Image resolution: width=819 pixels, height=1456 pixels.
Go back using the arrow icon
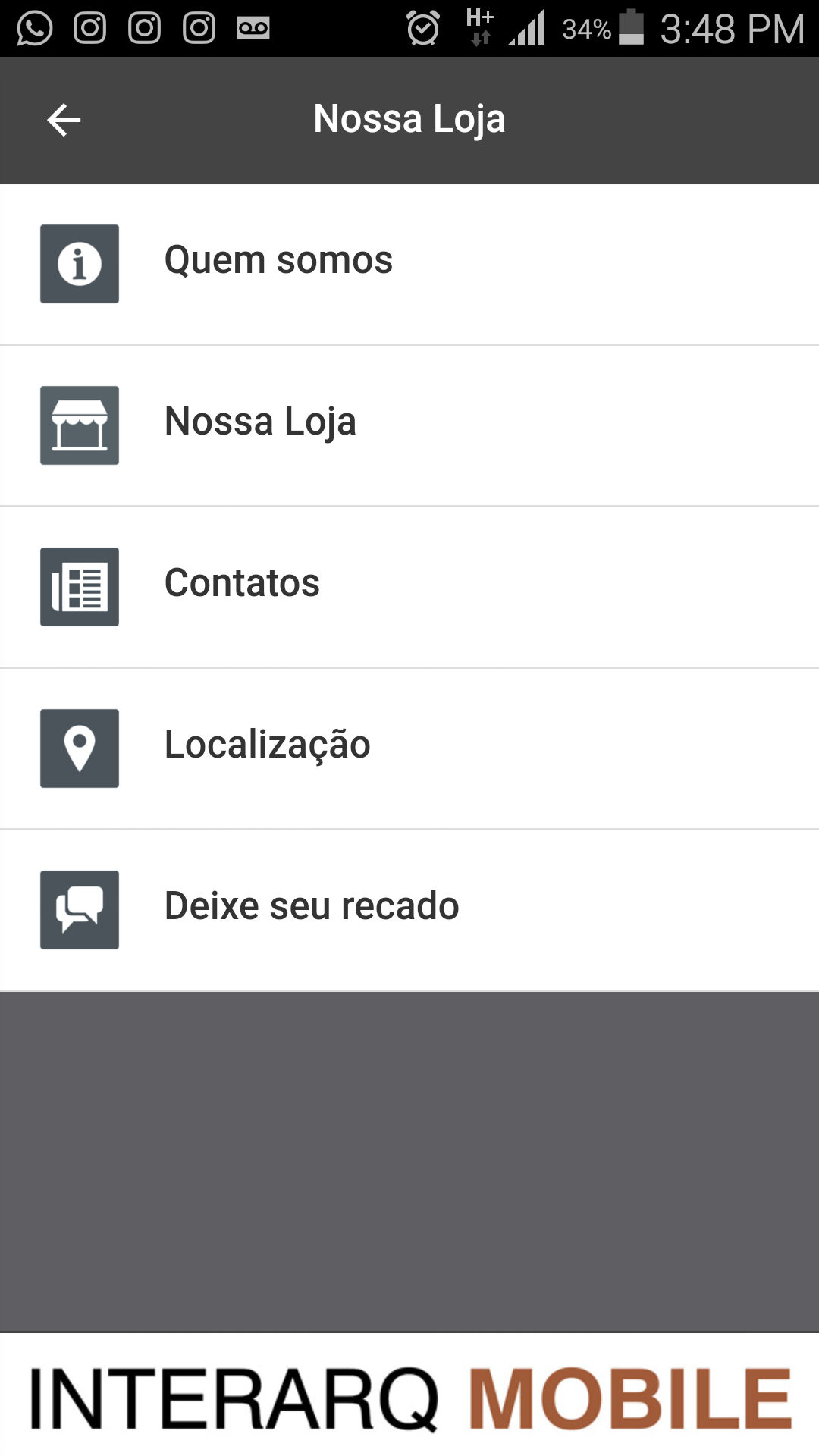64,120
